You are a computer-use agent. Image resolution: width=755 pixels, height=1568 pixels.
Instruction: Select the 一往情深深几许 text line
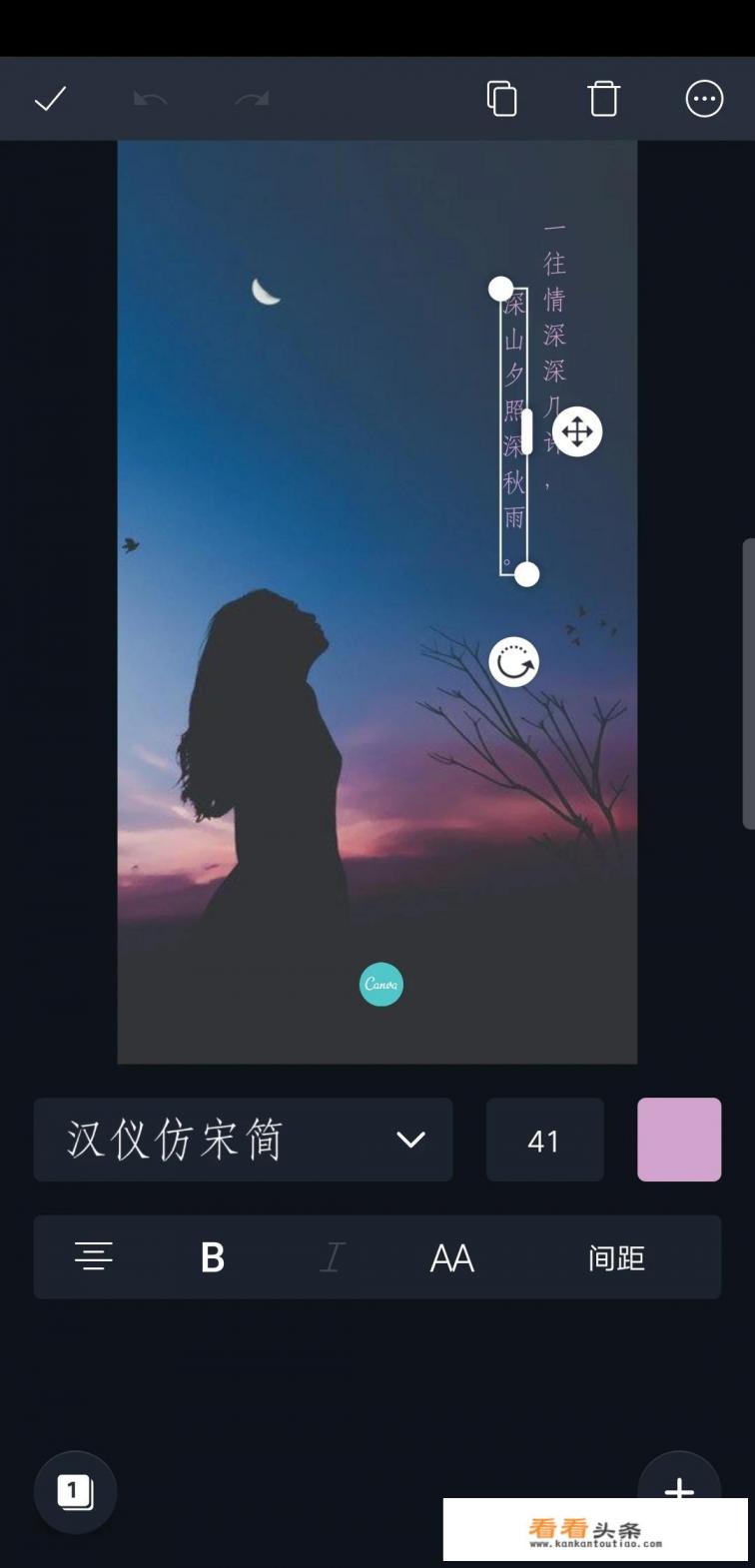pos(554,300)
